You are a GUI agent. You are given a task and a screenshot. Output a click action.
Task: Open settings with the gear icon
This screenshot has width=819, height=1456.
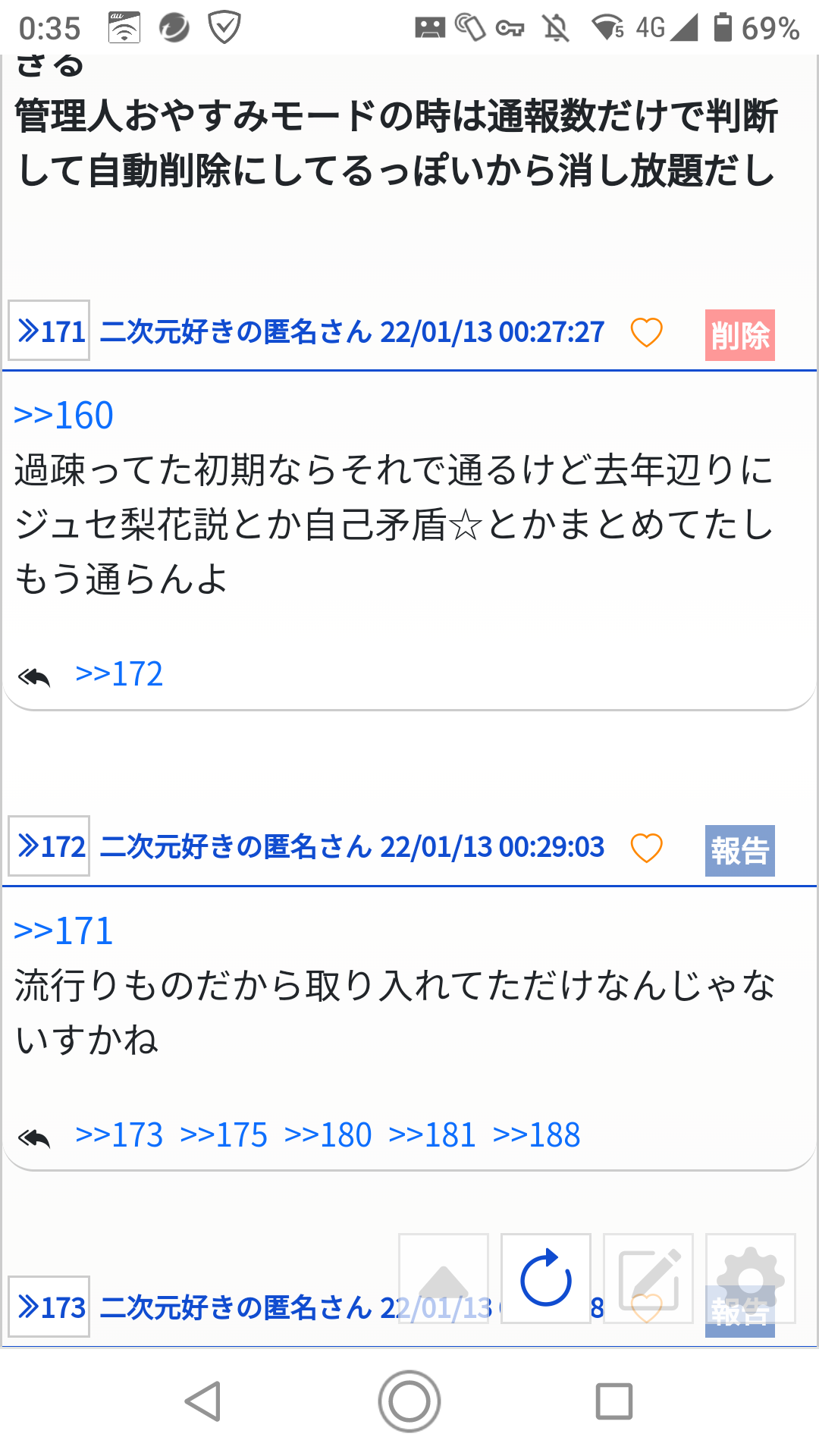tap(751, 1279)
